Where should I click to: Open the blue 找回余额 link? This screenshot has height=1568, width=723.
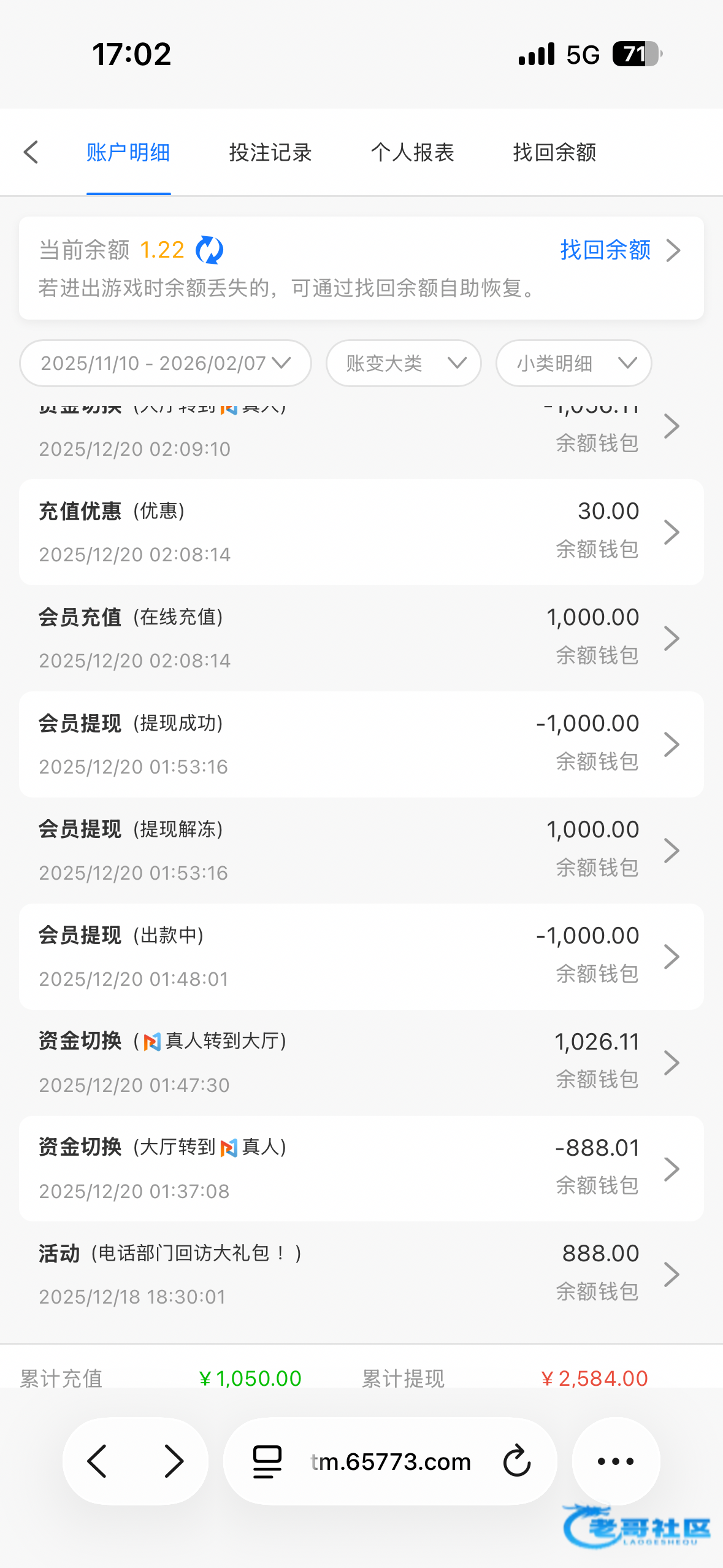(619, 250)
